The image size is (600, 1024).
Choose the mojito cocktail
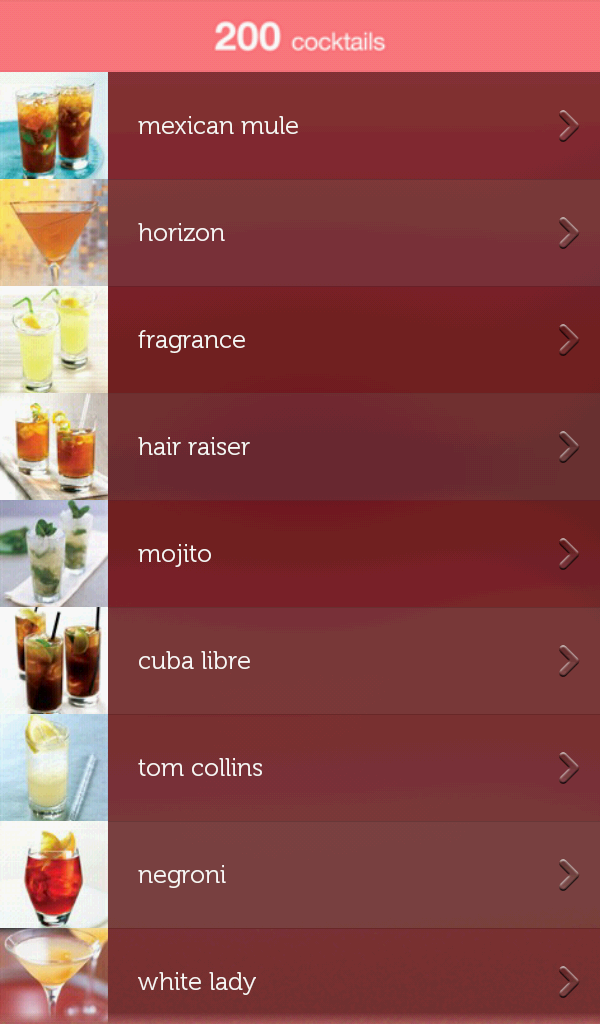(300, 554)
